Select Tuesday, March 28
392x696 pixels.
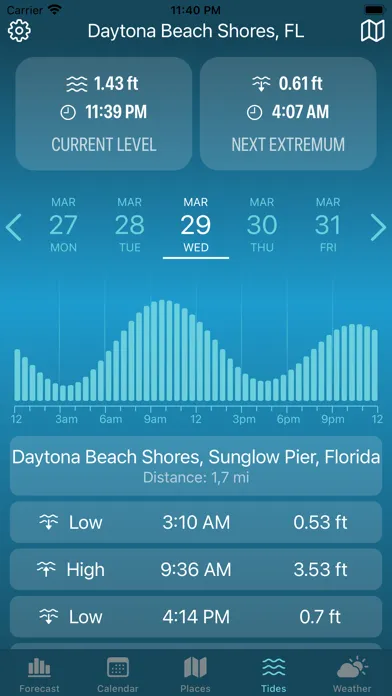130,225
